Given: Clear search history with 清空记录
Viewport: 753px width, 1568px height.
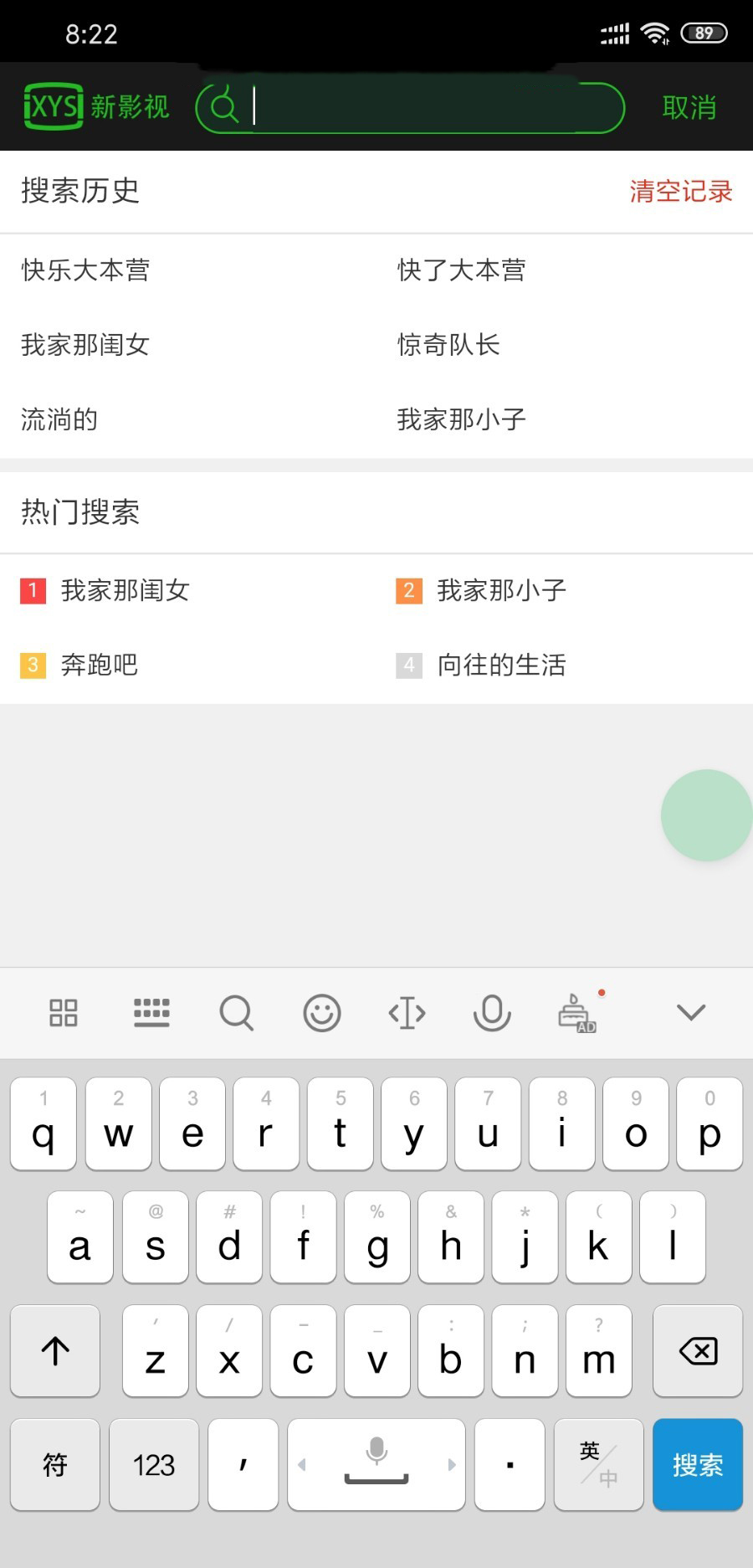Looking at the screenshot, I should 680,191.
